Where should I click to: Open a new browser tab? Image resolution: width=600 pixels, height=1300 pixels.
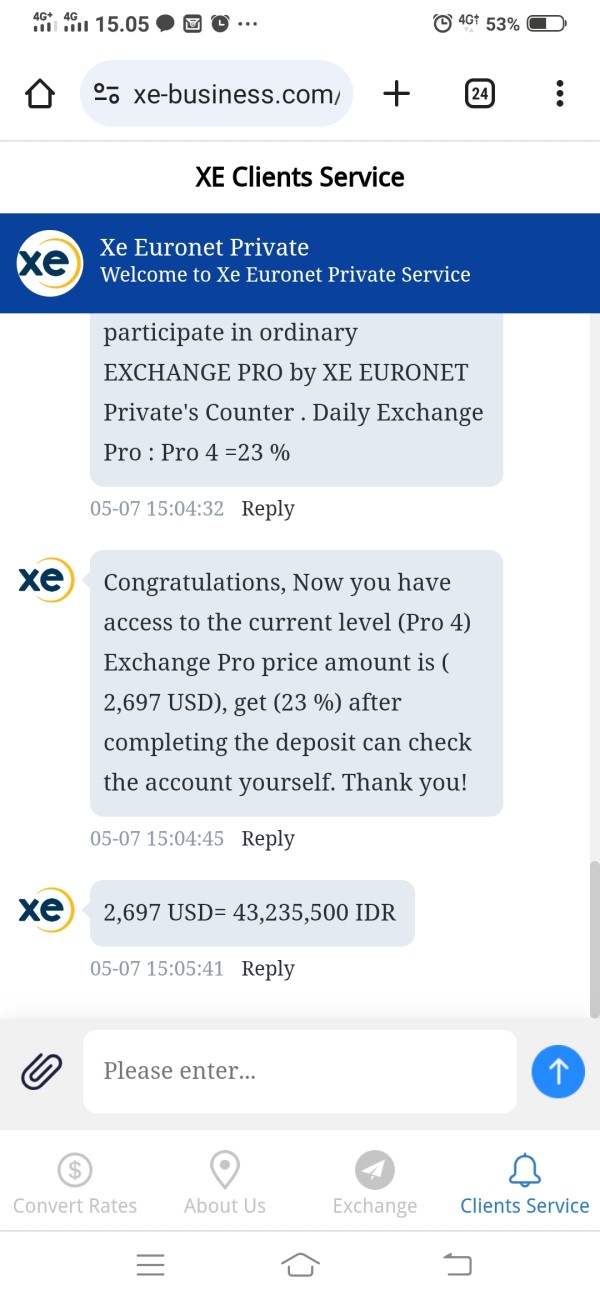tap(397, 94)
